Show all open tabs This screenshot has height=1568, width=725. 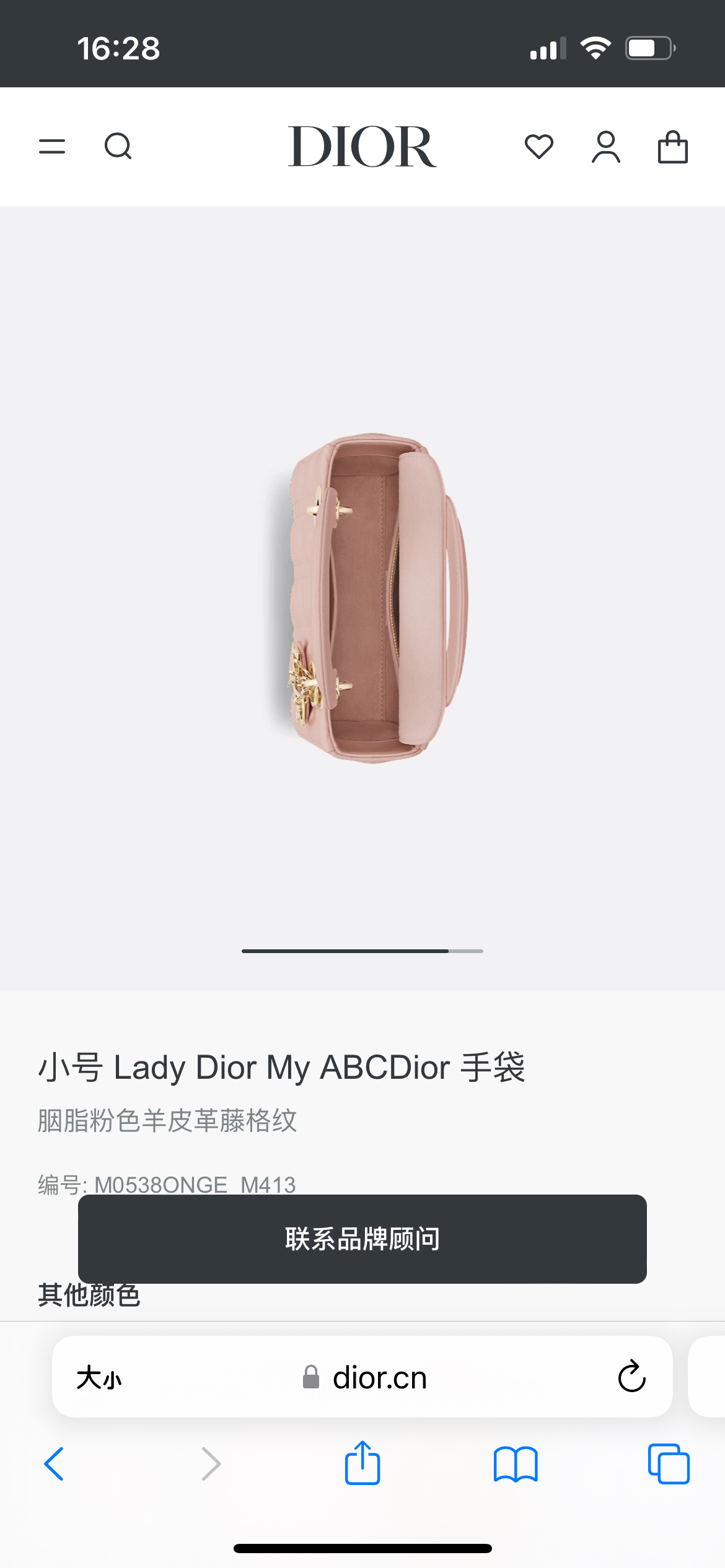669,1464
